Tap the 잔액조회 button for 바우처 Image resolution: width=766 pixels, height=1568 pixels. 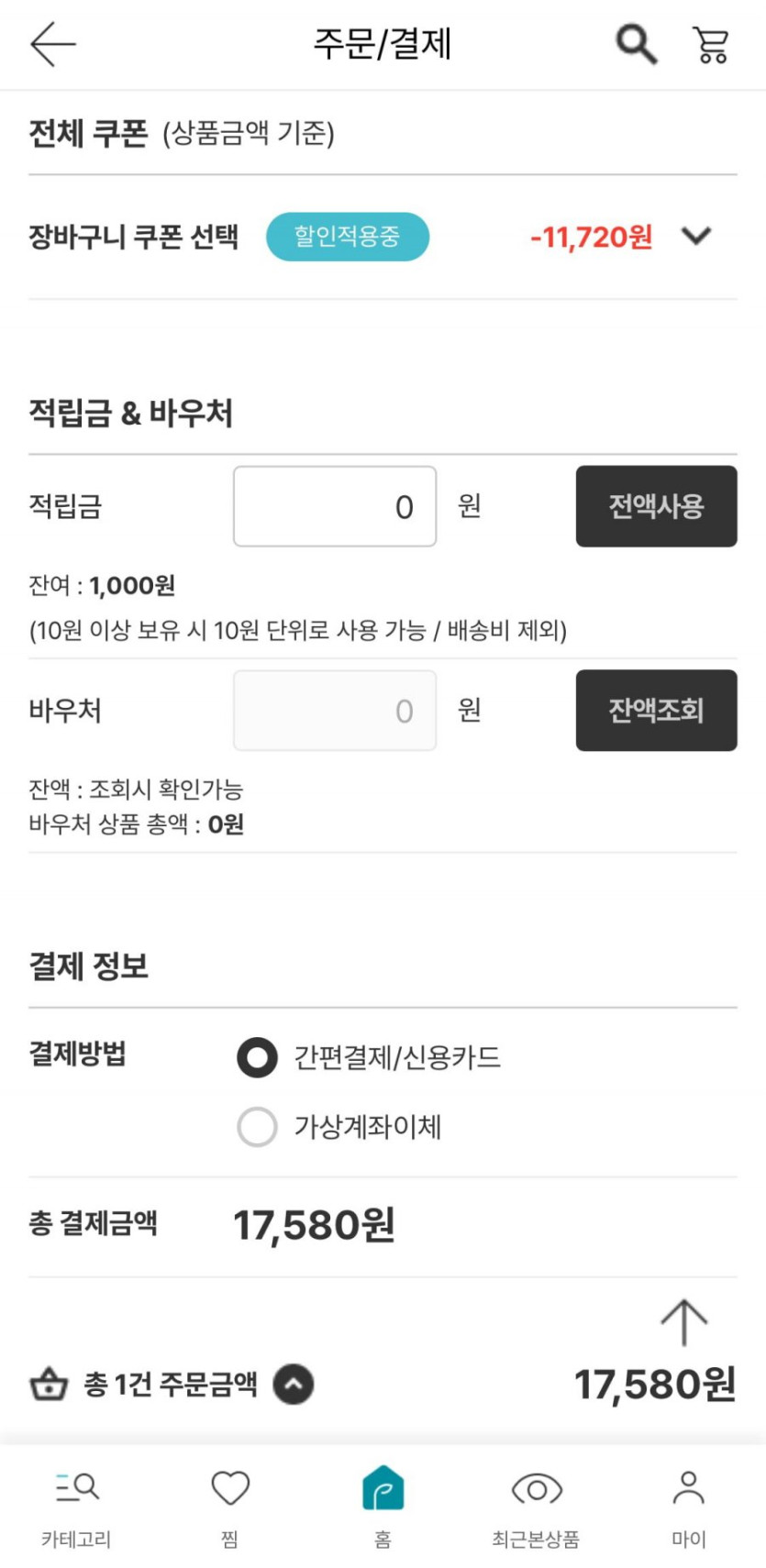click(656, 710)
